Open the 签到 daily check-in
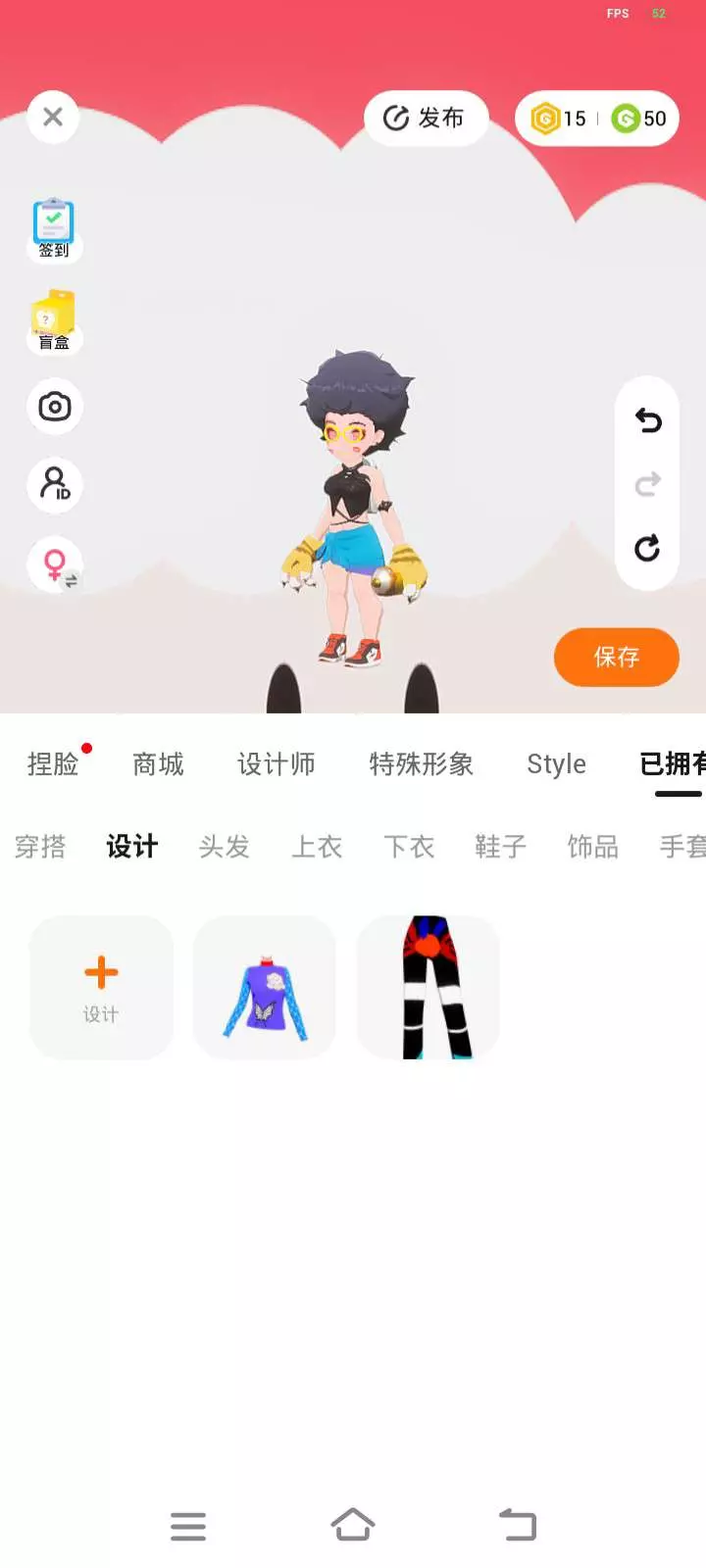The width and height of the screenshot is (706, 1568). pos(54,229)
